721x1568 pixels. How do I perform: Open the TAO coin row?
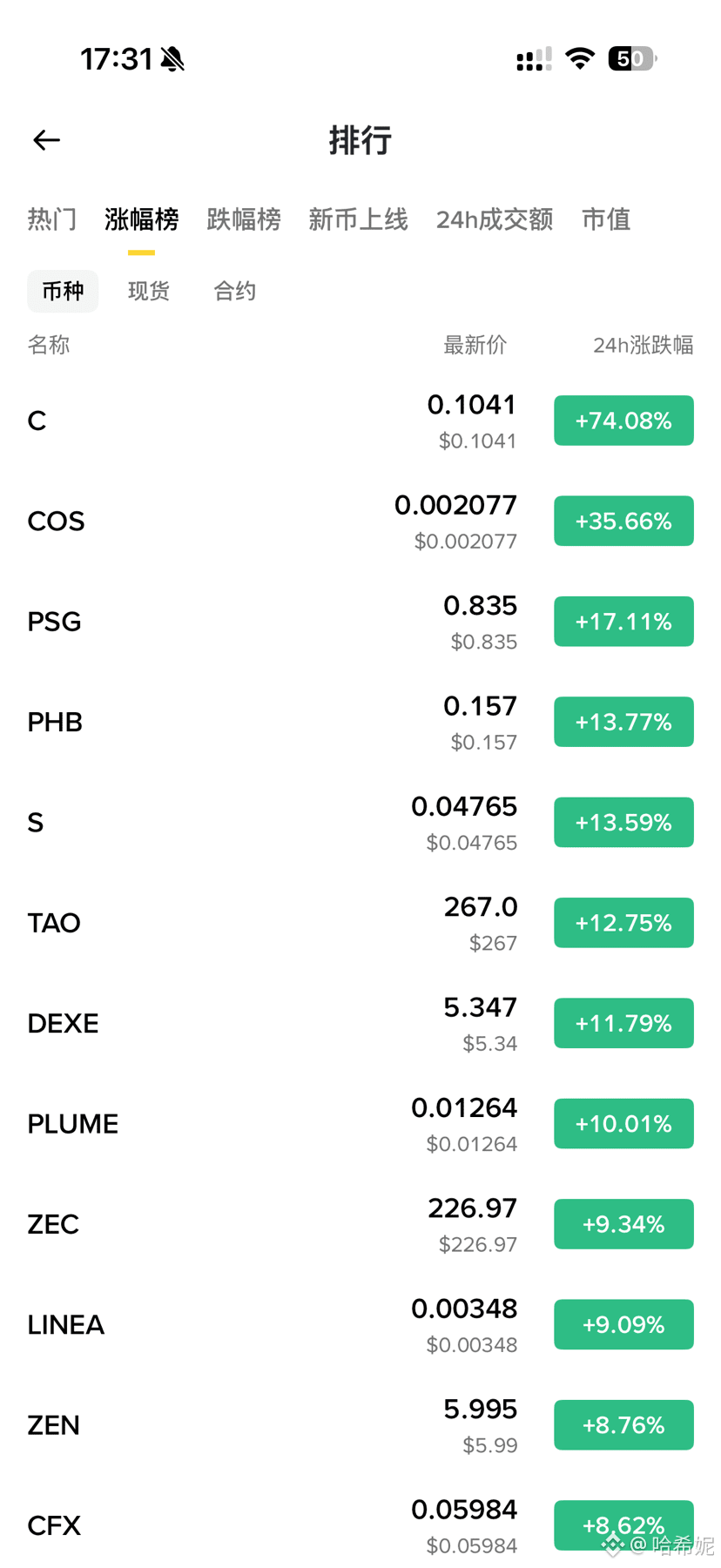[x=360, y=923]
